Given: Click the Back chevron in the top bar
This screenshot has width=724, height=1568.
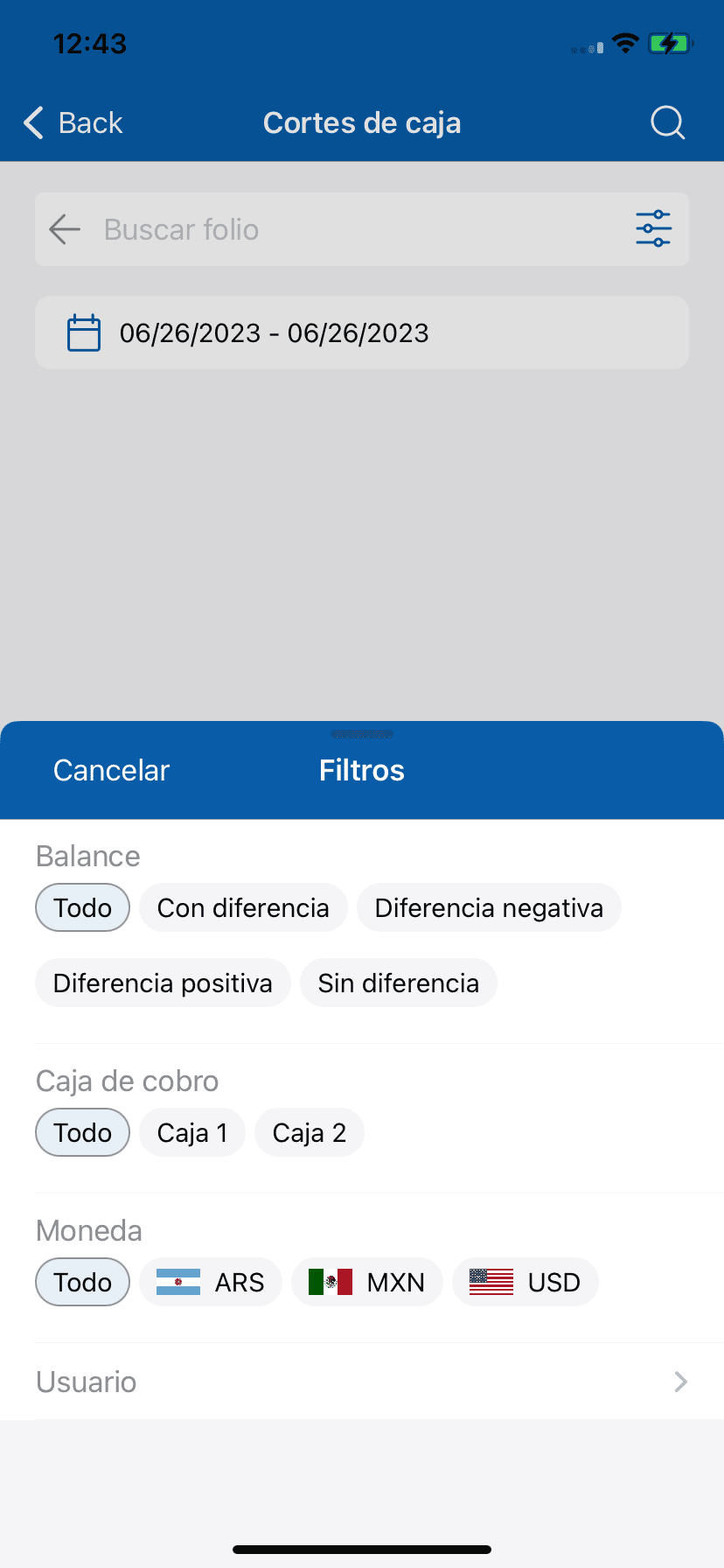Looking at the screenshot, I should point(31,122).
